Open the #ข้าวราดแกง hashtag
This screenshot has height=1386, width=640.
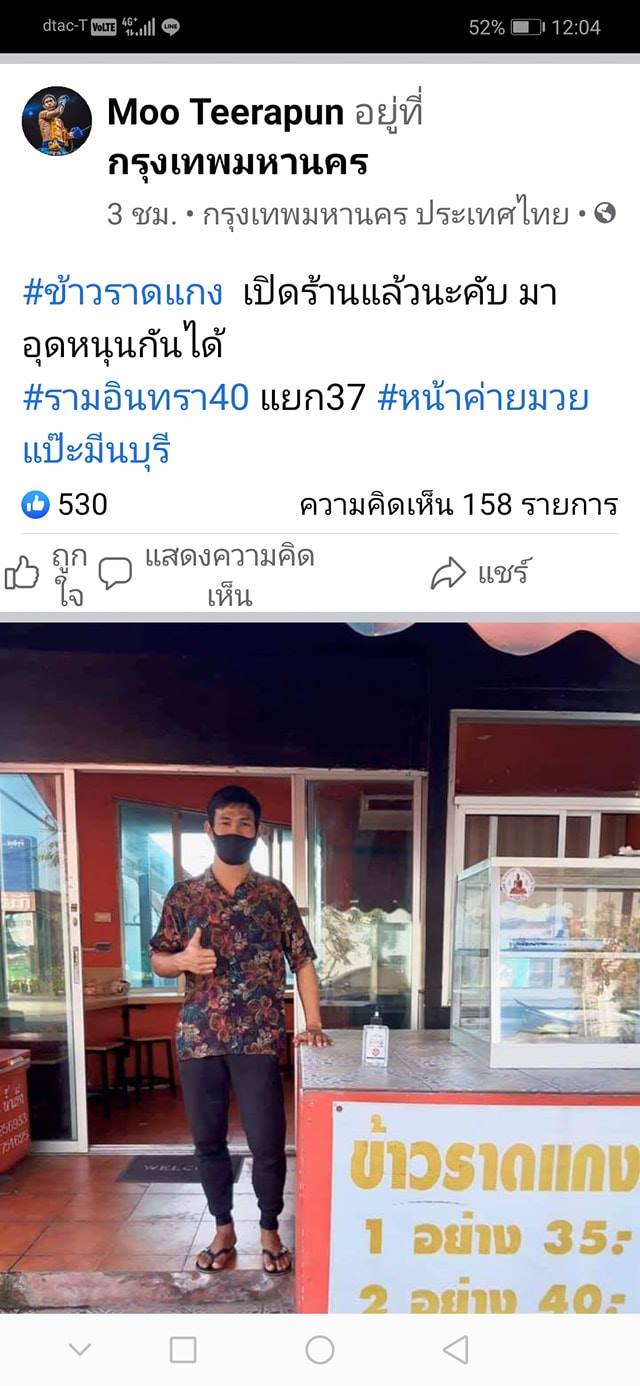122,293
